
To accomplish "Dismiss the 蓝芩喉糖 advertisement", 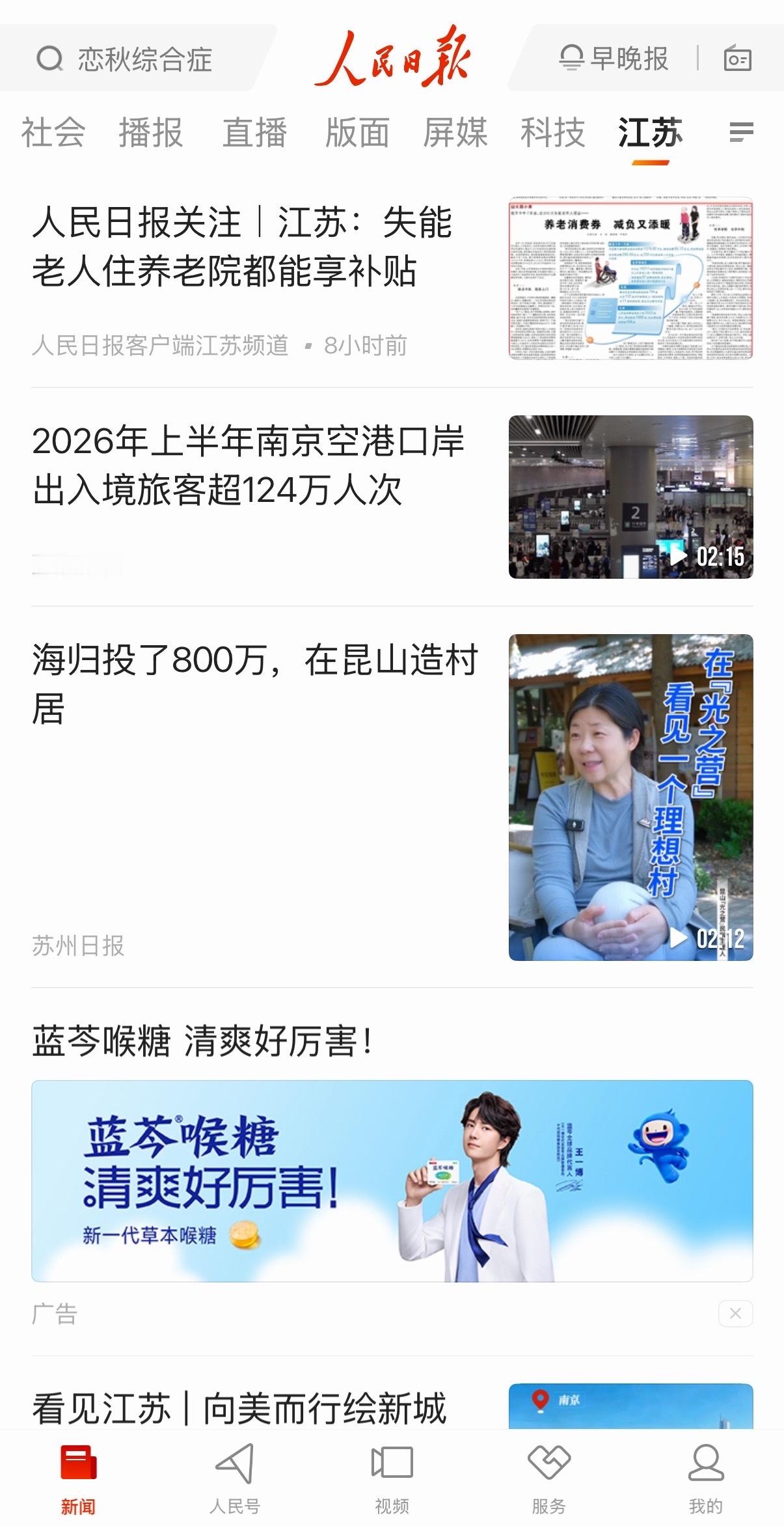I will pos(736,1313).
